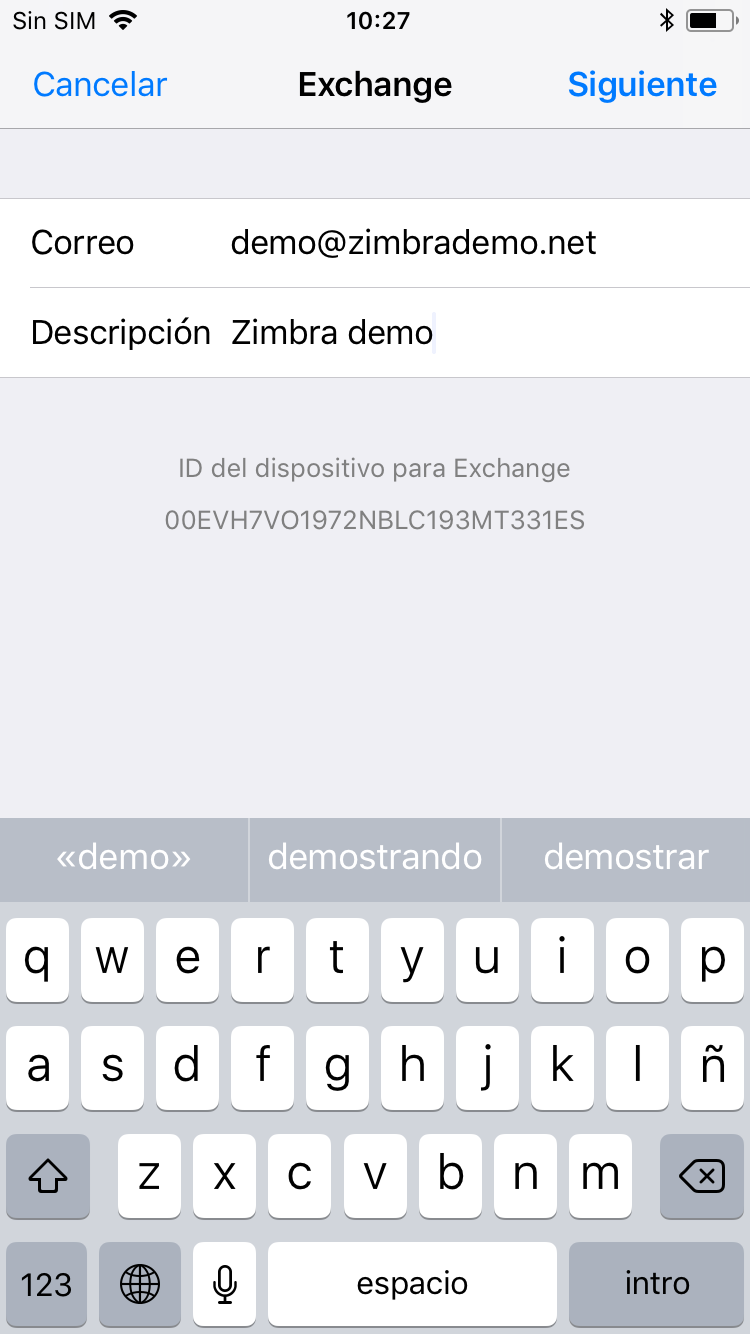This screenshot has width=750, height=1334.
Task: Tap Cancelar to abort Exchange setup
Action: point(100,85)
